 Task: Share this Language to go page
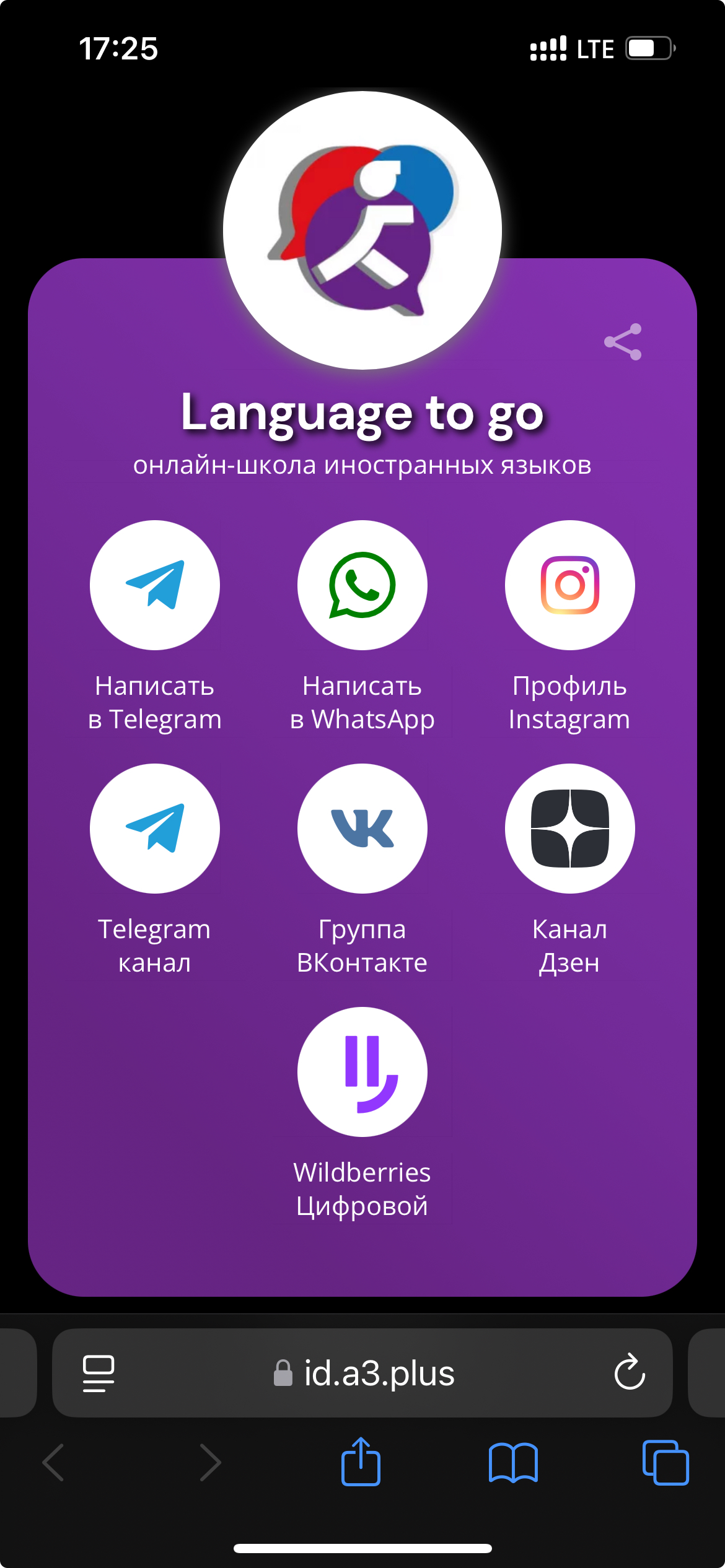[x=623, y=341]
